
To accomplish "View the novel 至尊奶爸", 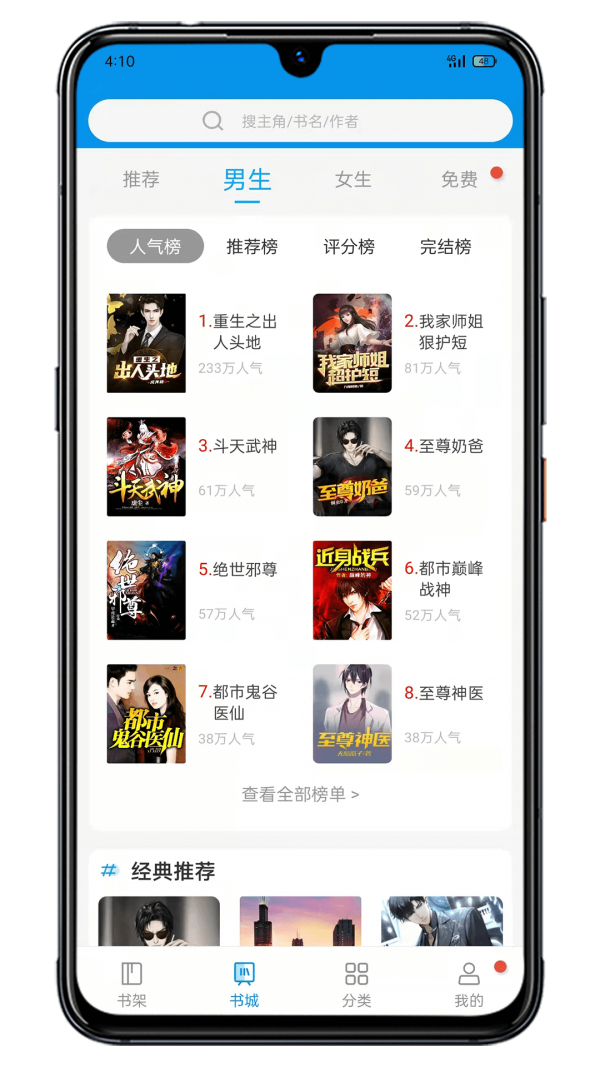I will (x=352, y=466).
